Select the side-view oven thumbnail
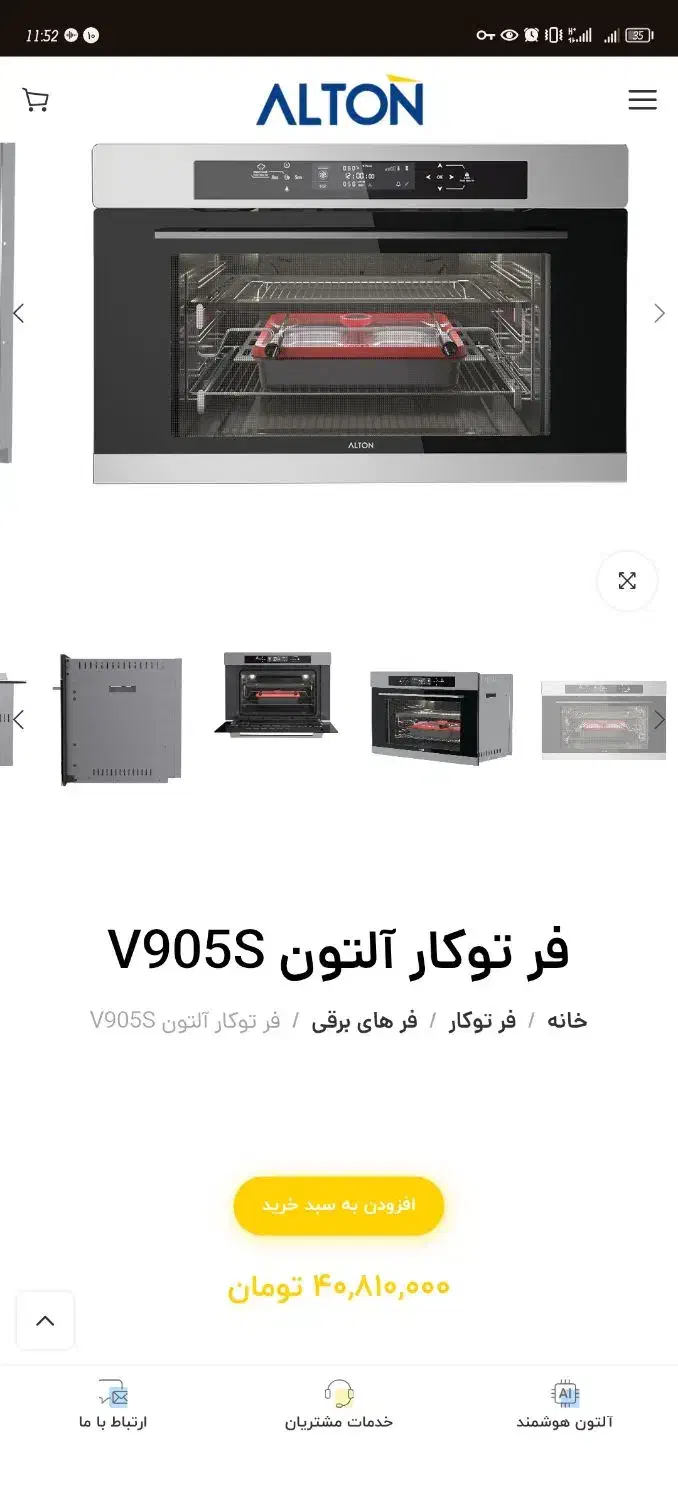This screenshot has width=678, height=1500. pyautogui.click(x=122, y=719)
